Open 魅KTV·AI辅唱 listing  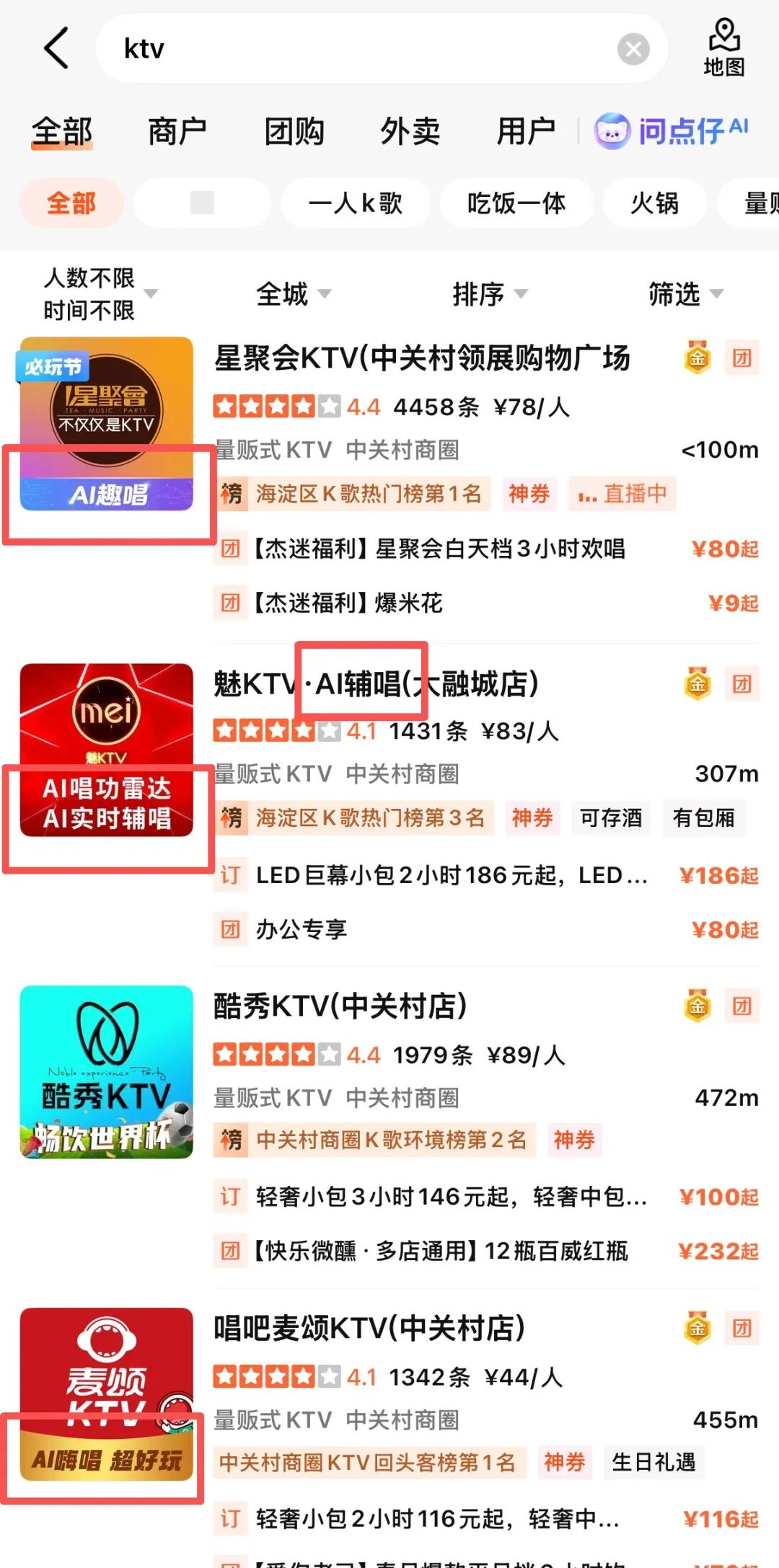click(376, 683)
